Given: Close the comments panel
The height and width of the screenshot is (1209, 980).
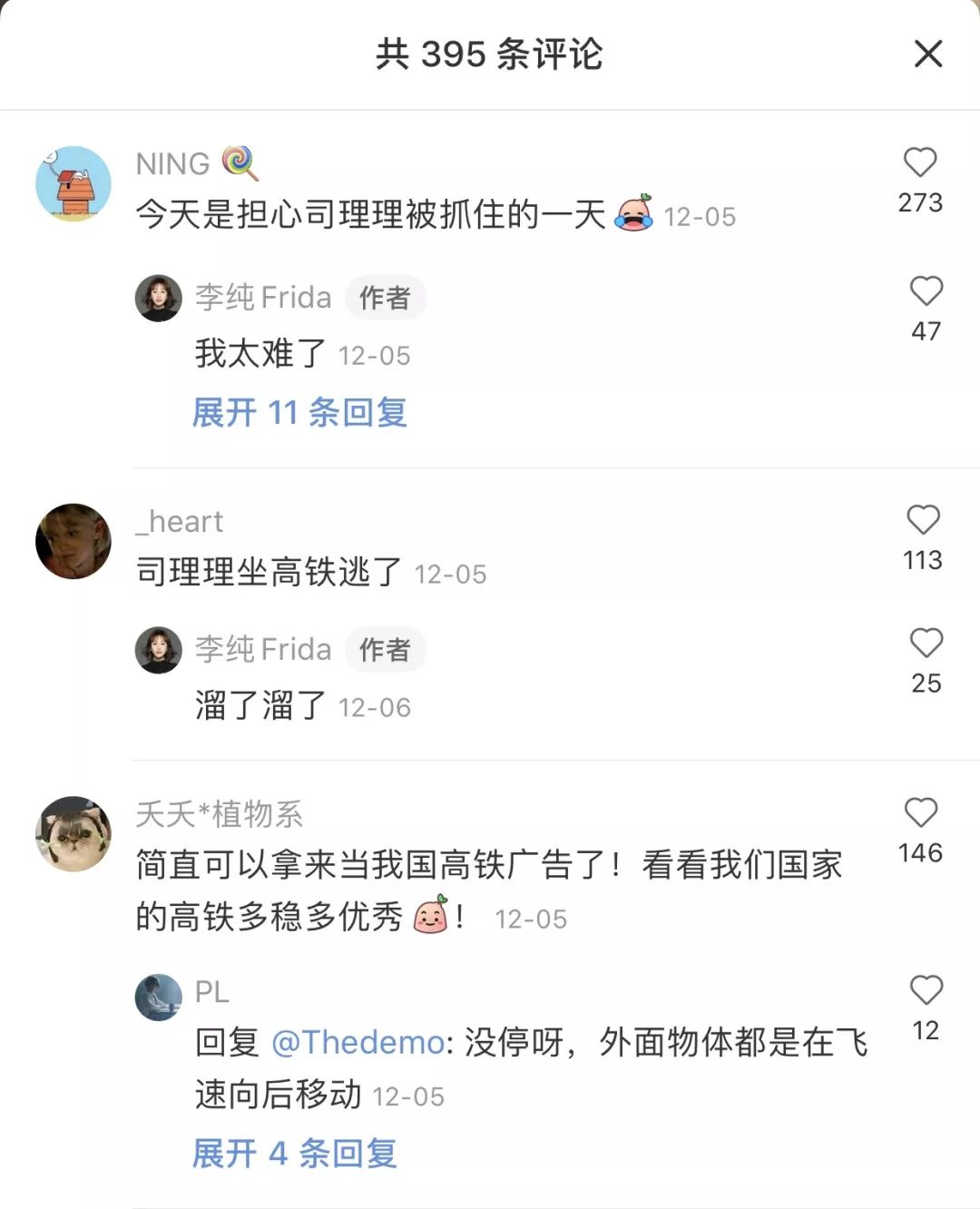Looking at the screenshot, I should click(927, 54).
